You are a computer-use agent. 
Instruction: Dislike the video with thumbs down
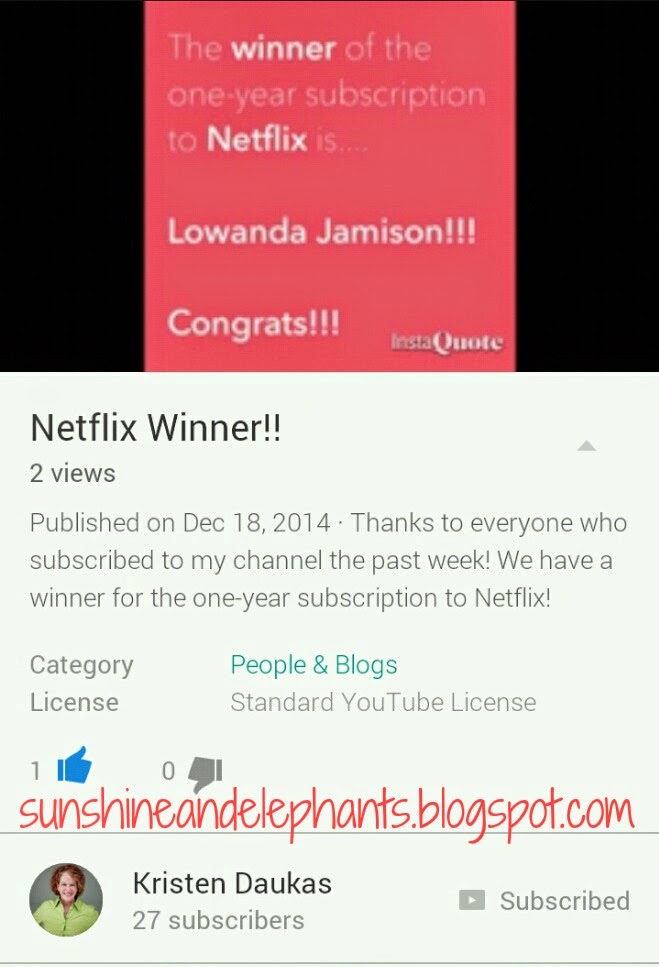(x=205, y=773)
